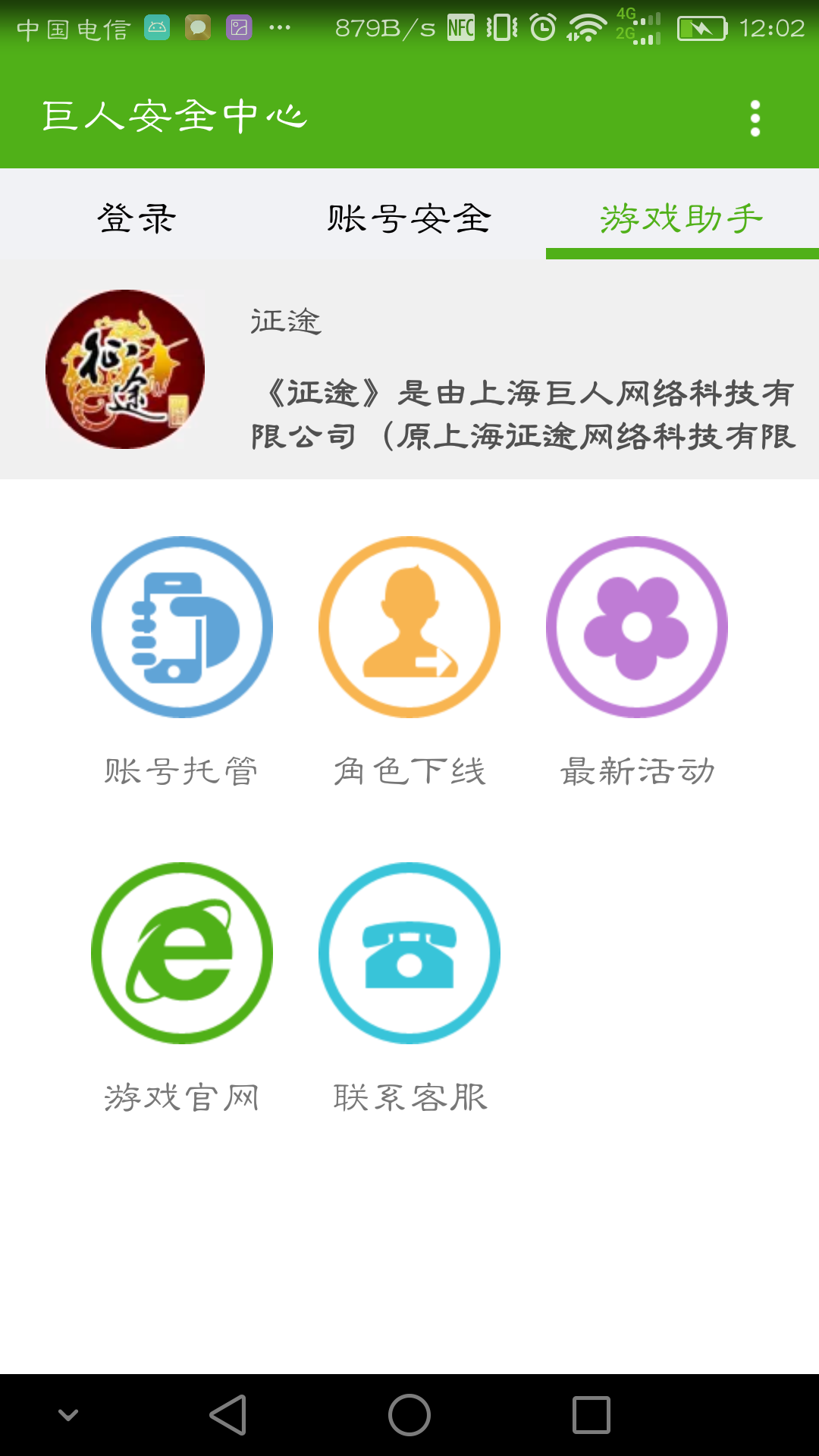This screenshot has height=1456, width=819.
Task: Switch to the 登录 tab
Action: 136,218
